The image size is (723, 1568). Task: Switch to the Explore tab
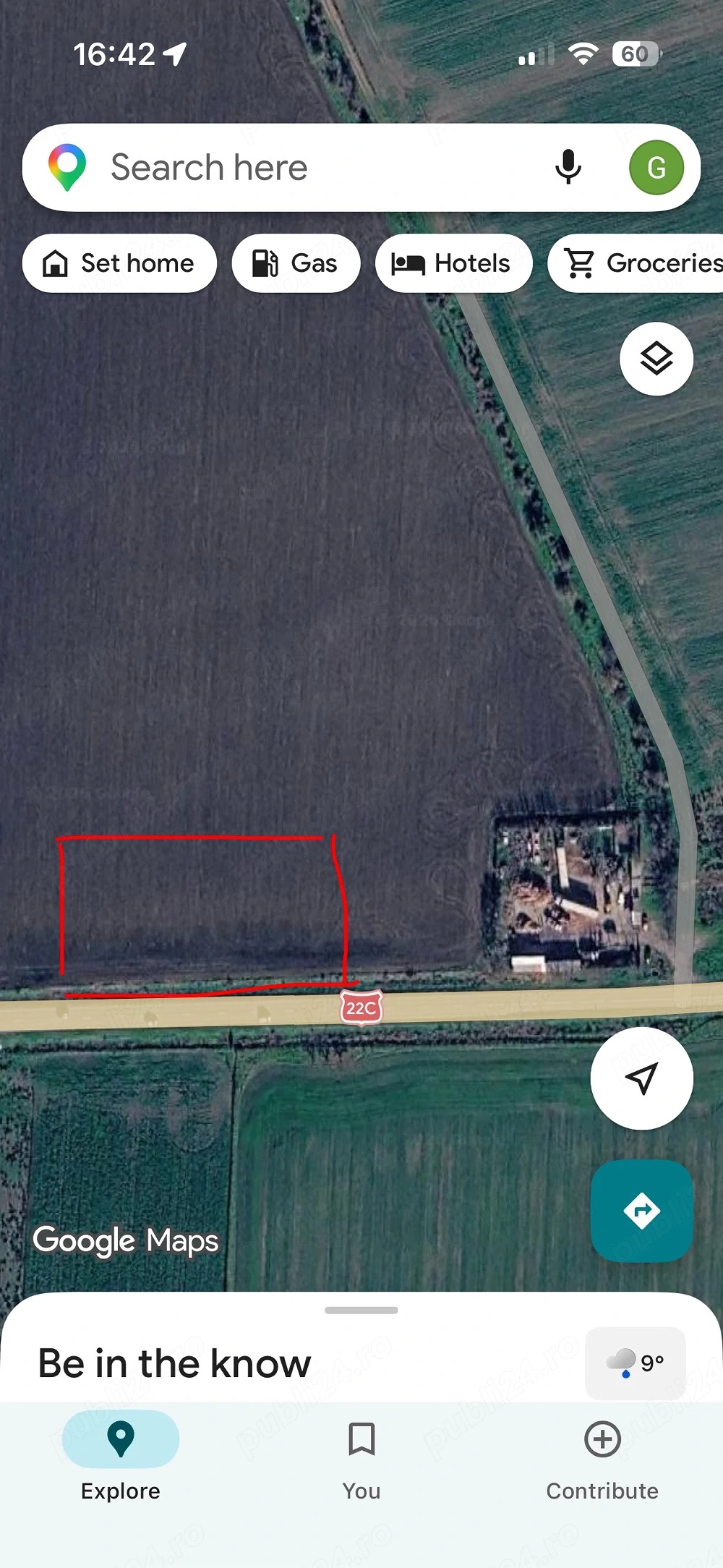point(121,1455)
